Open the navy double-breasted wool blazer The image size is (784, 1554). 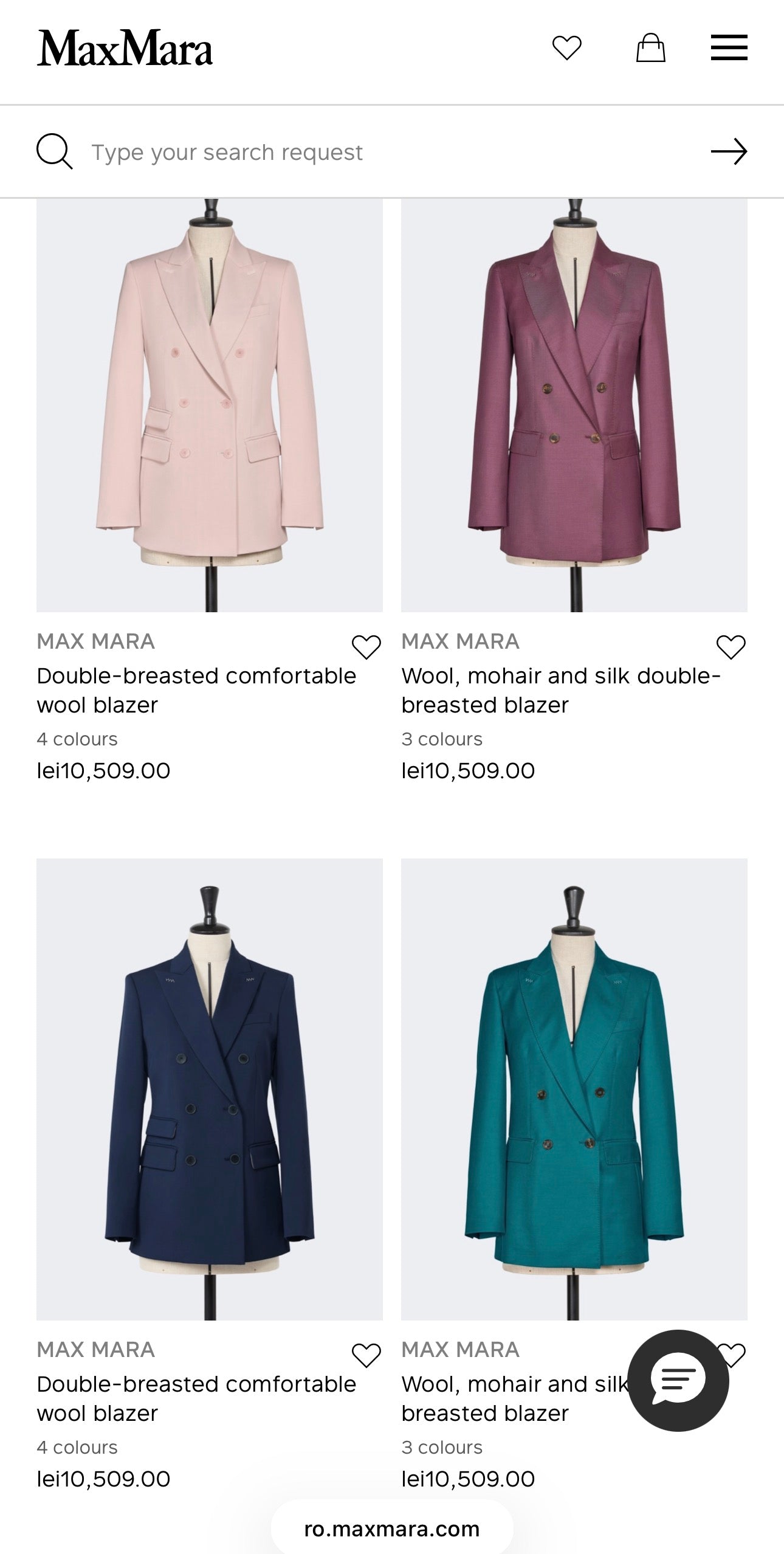[x=210, y=1088]
